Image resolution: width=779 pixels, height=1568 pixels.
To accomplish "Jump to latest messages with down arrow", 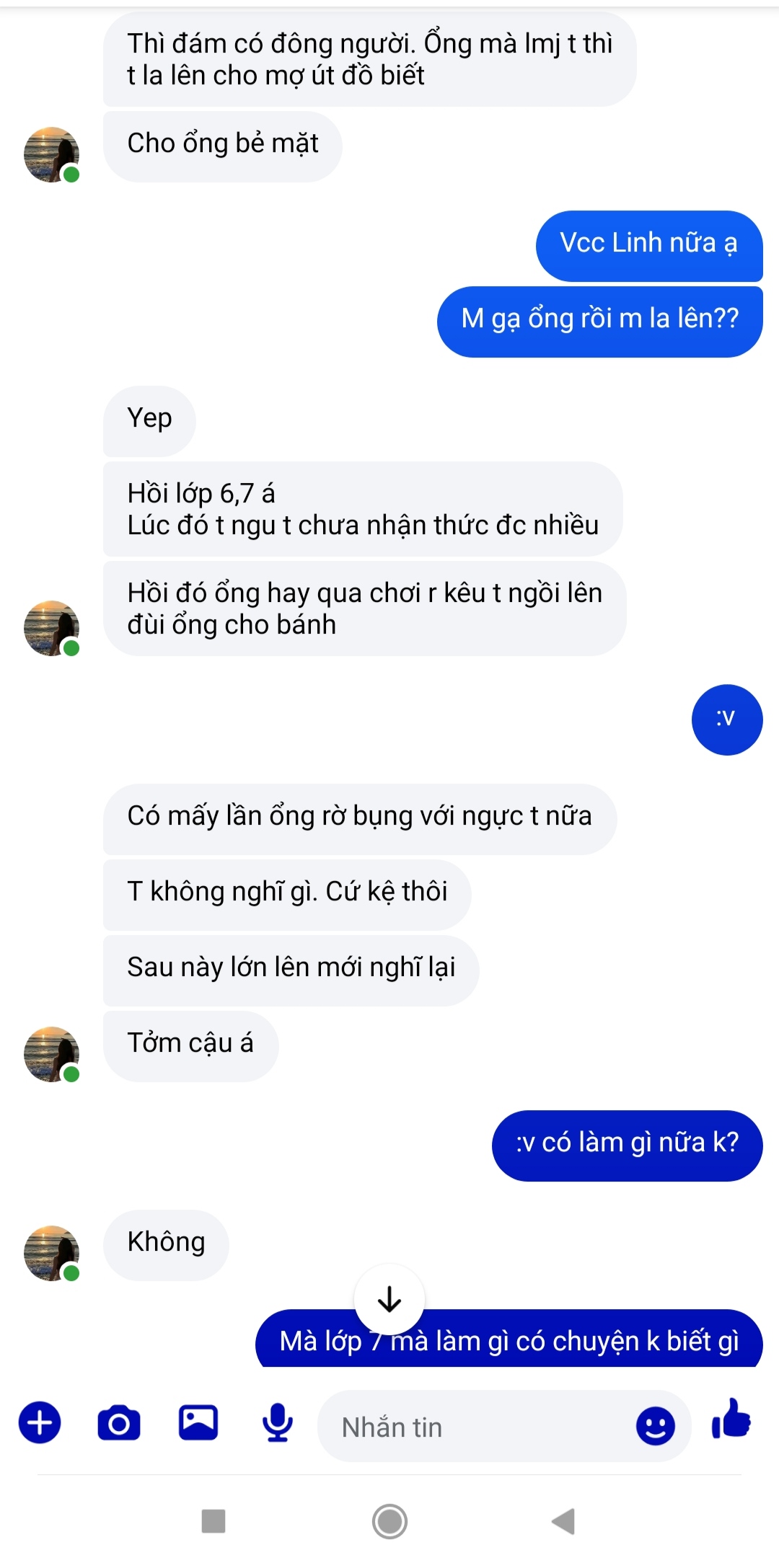I will [389, 1299].
